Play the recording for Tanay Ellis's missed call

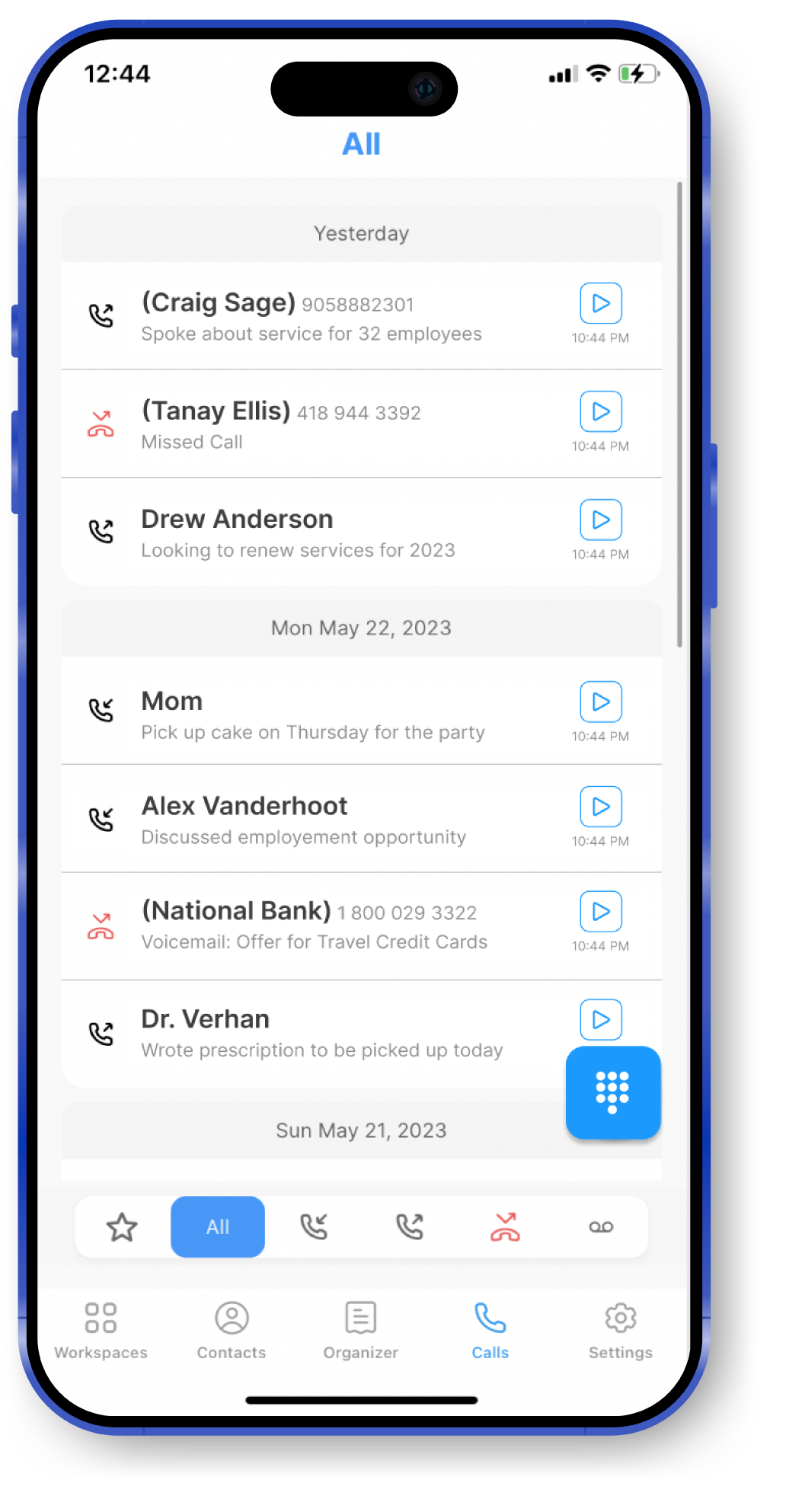coord(600,411)
